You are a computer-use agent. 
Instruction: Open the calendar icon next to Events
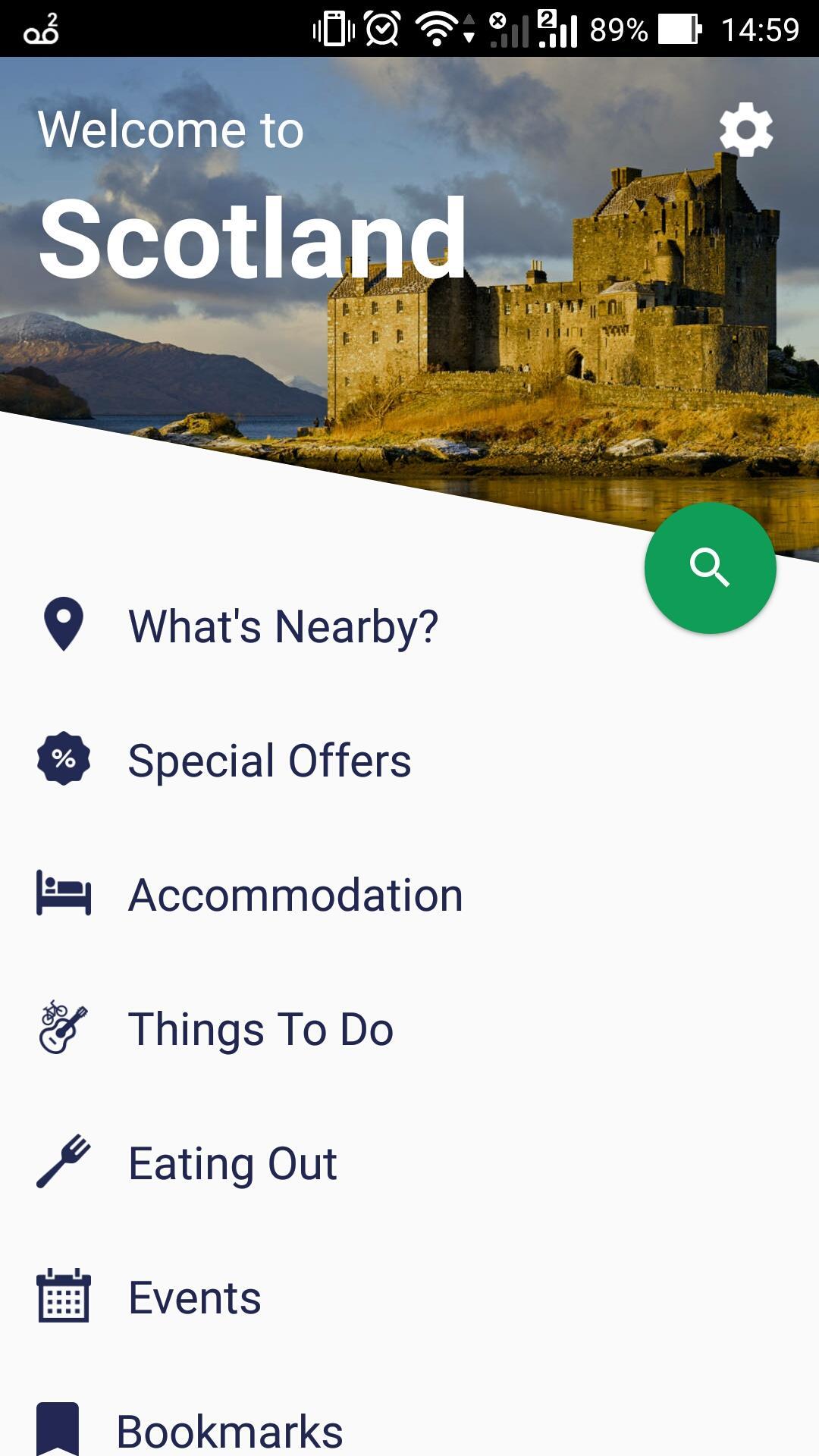click(x=62, y=1297)
